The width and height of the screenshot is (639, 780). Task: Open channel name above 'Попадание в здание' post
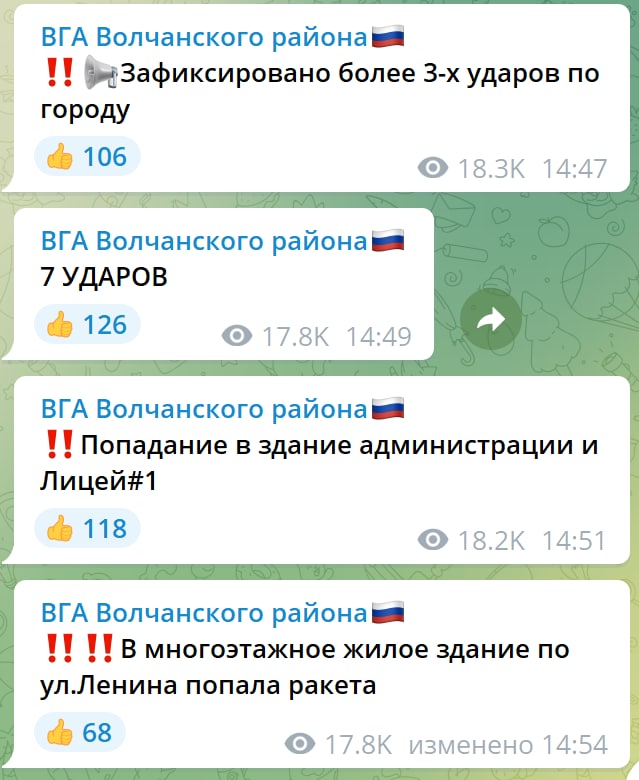click(x=204, y=408)
